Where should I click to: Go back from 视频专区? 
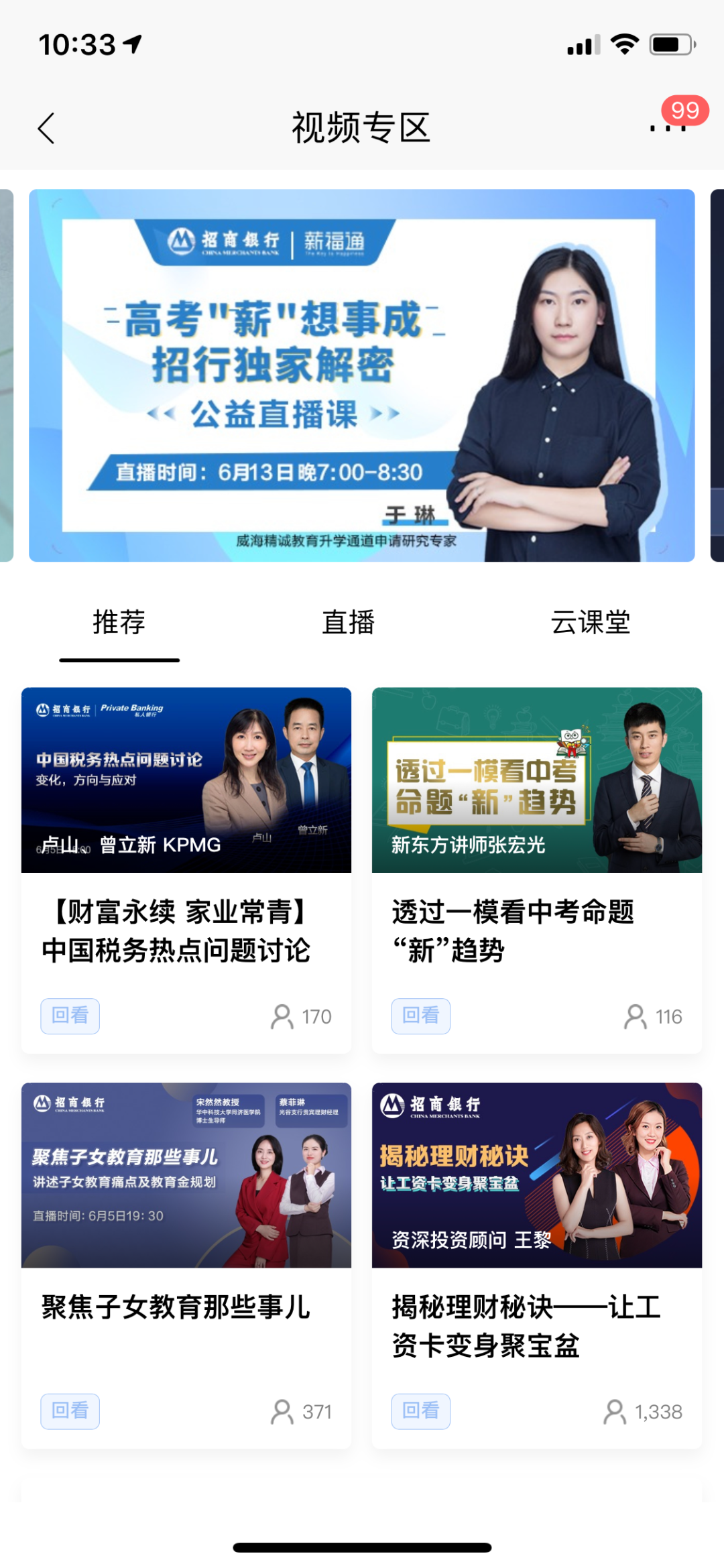(x=46, y=128)
